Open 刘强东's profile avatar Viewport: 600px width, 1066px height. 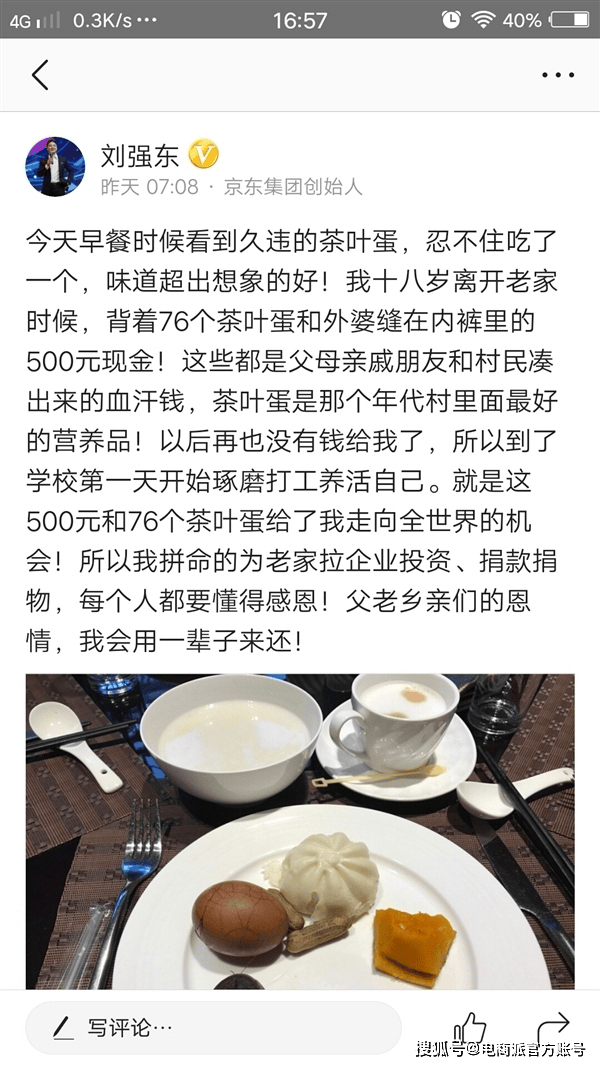coord(55,166)
